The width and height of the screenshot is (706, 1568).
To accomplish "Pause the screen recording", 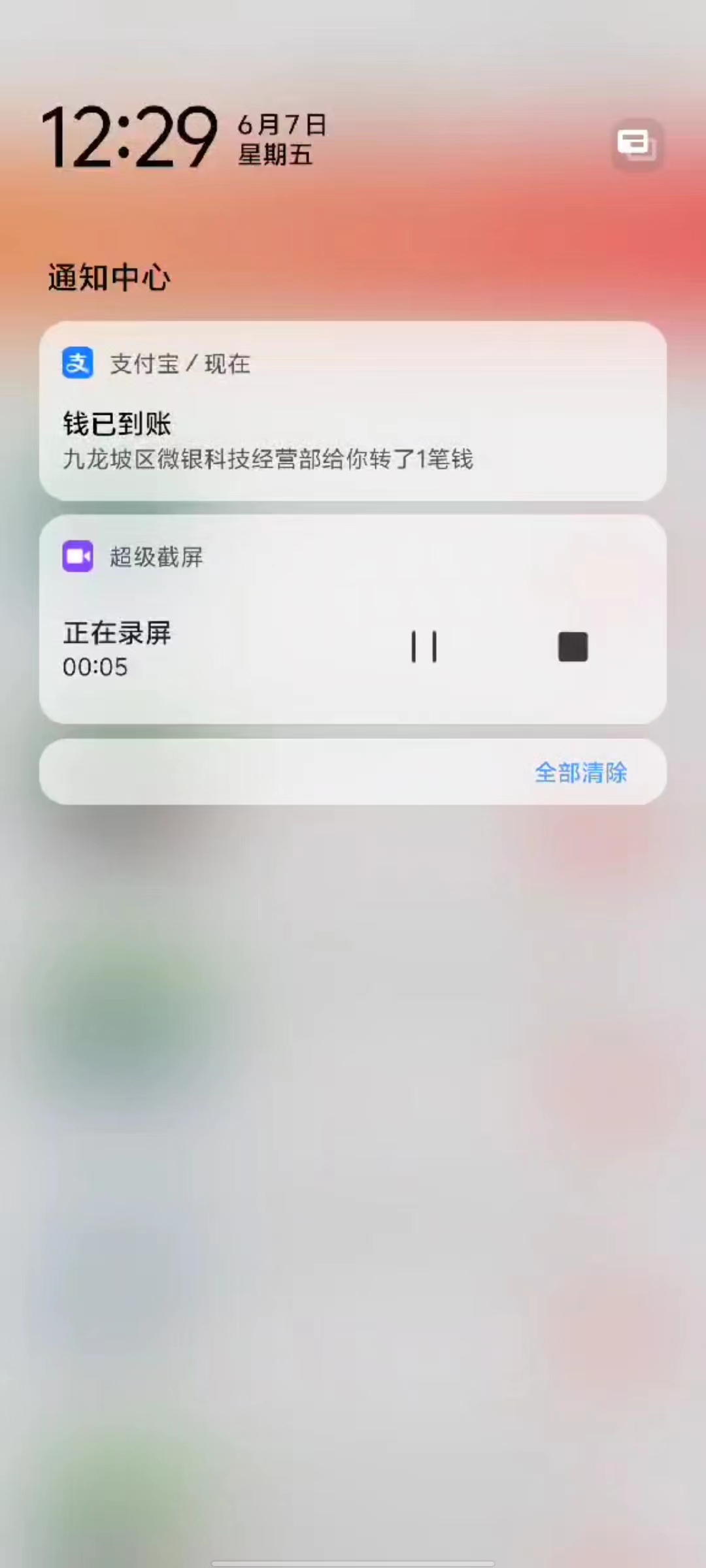I will tap(424, 647).
